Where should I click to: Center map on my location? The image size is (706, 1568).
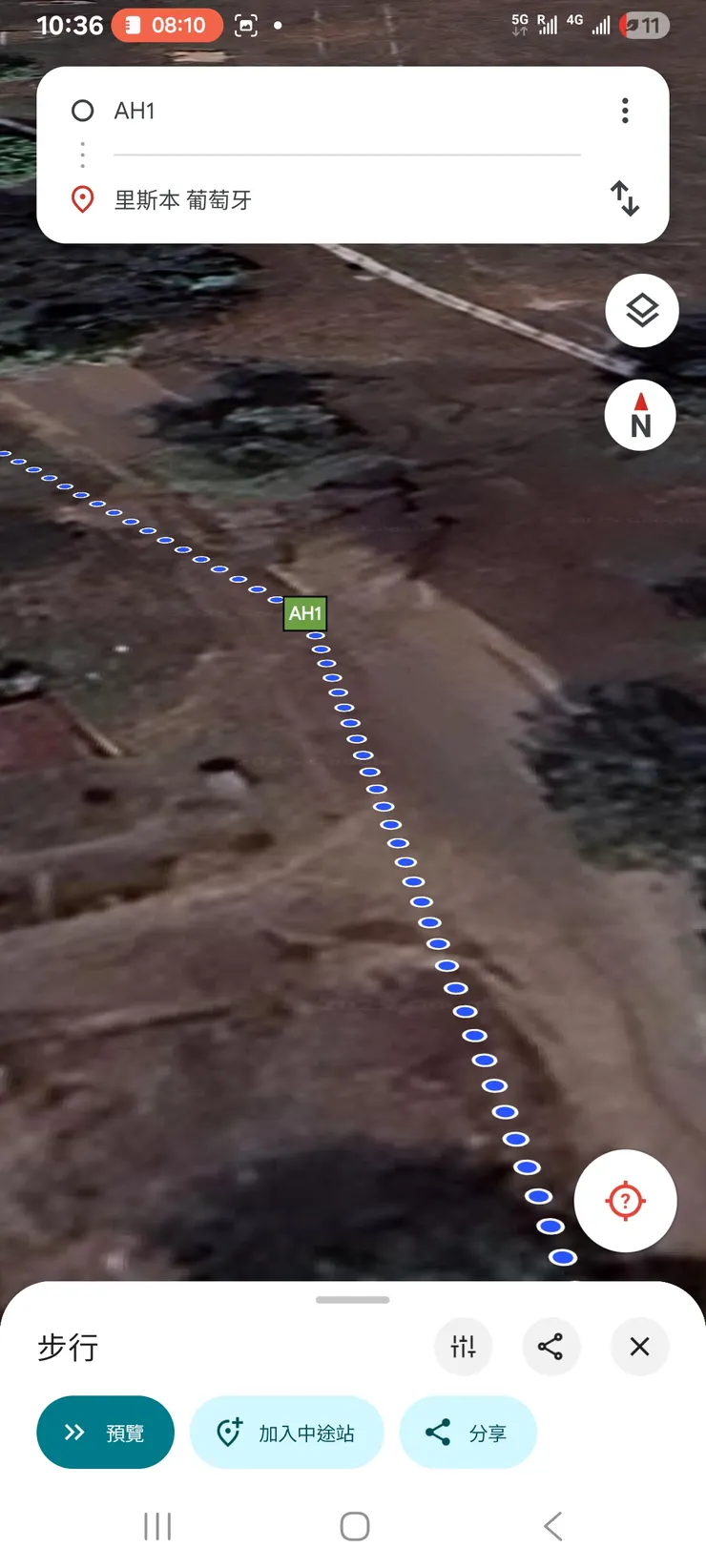point(625,1201)
